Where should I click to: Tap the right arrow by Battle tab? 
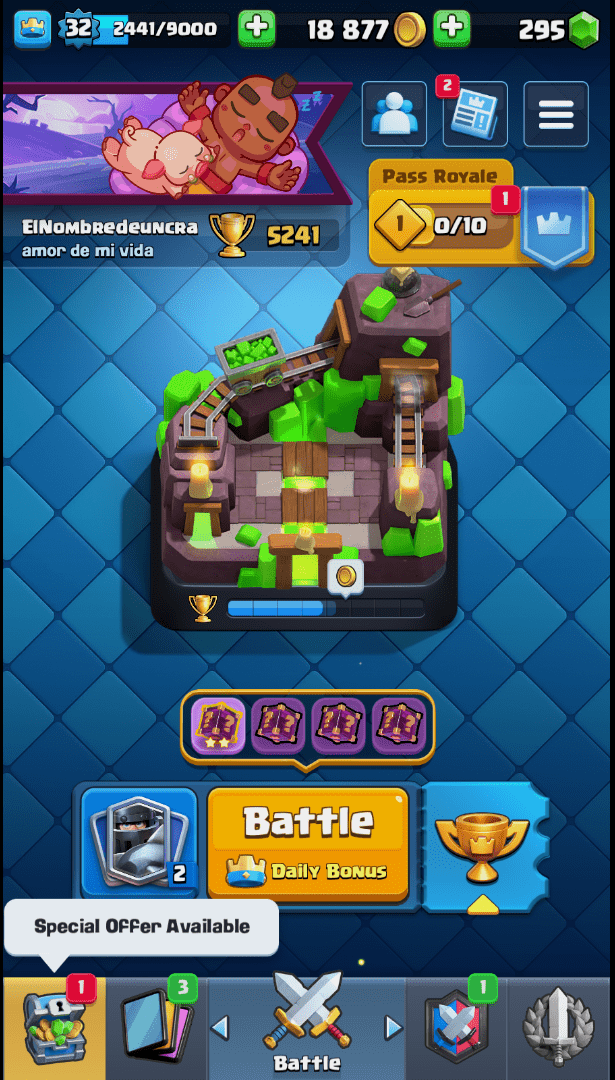394,1028
